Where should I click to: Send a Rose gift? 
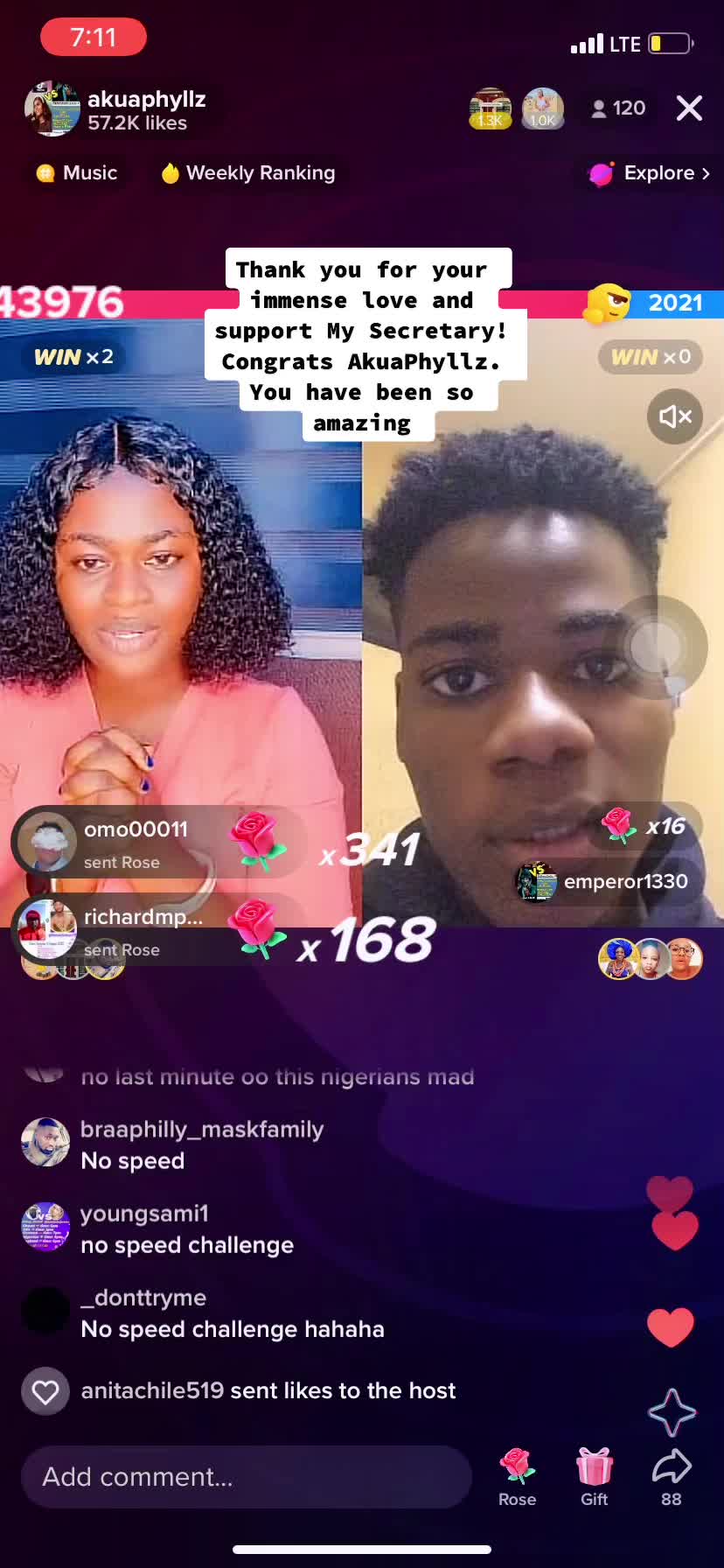pos(517,1475)
